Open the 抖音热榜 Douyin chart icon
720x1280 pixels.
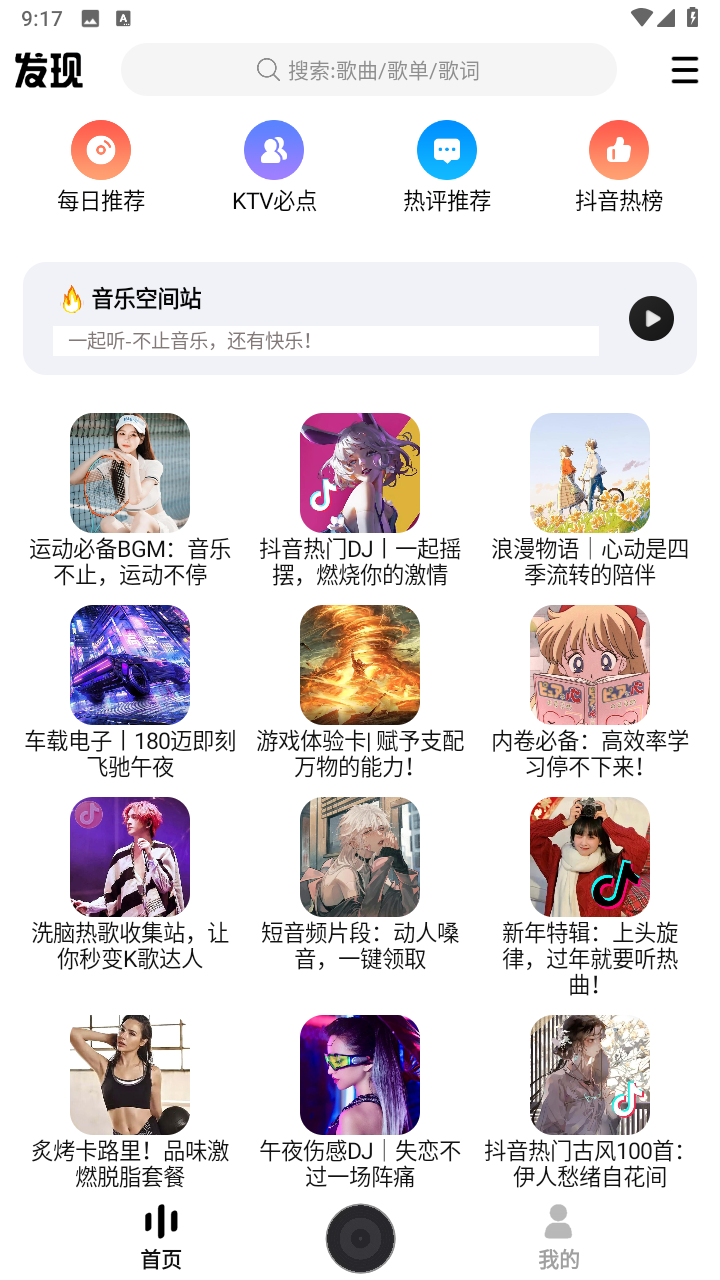(x=620, y=148)
